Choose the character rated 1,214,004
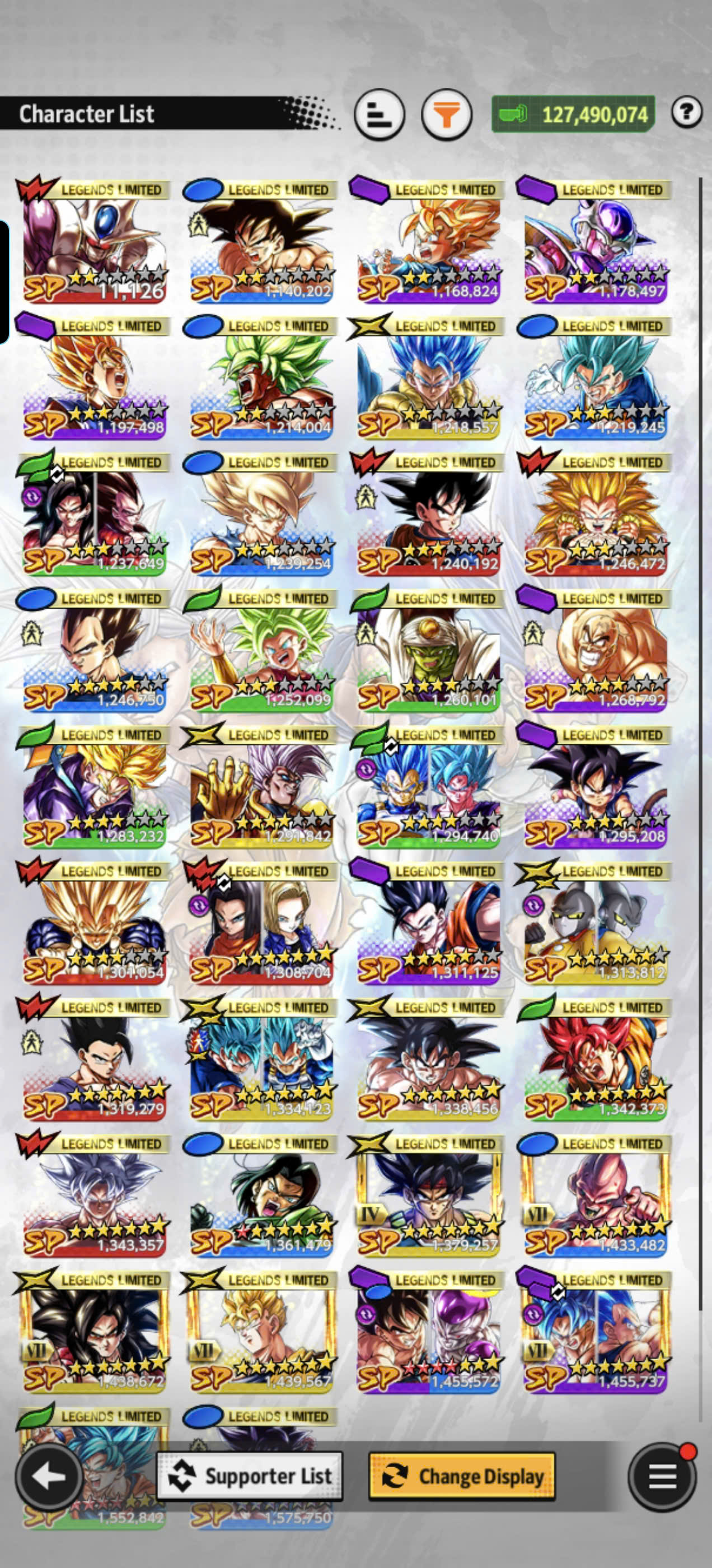712x1568 pixels. click(x=261, y=377)
